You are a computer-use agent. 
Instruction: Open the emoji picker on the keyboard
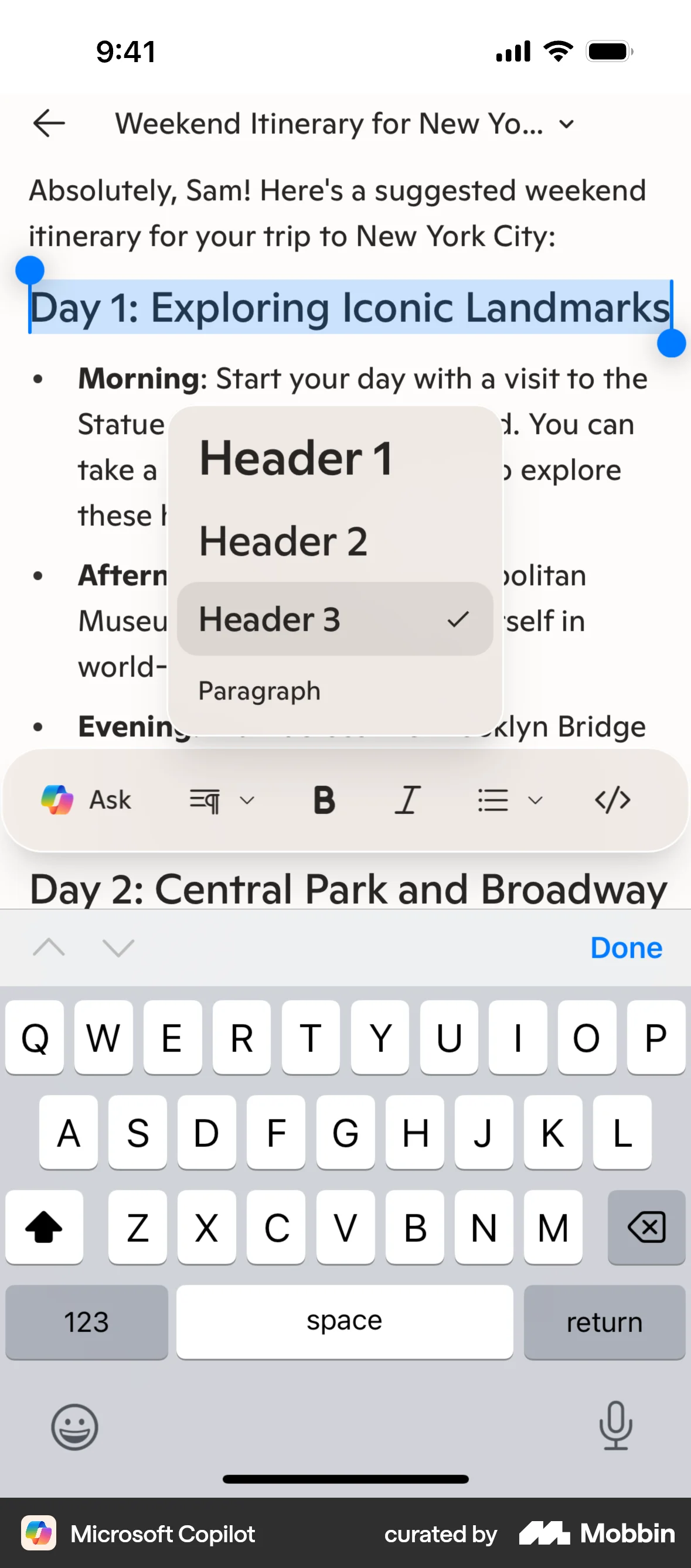[x=74, y=1427]
